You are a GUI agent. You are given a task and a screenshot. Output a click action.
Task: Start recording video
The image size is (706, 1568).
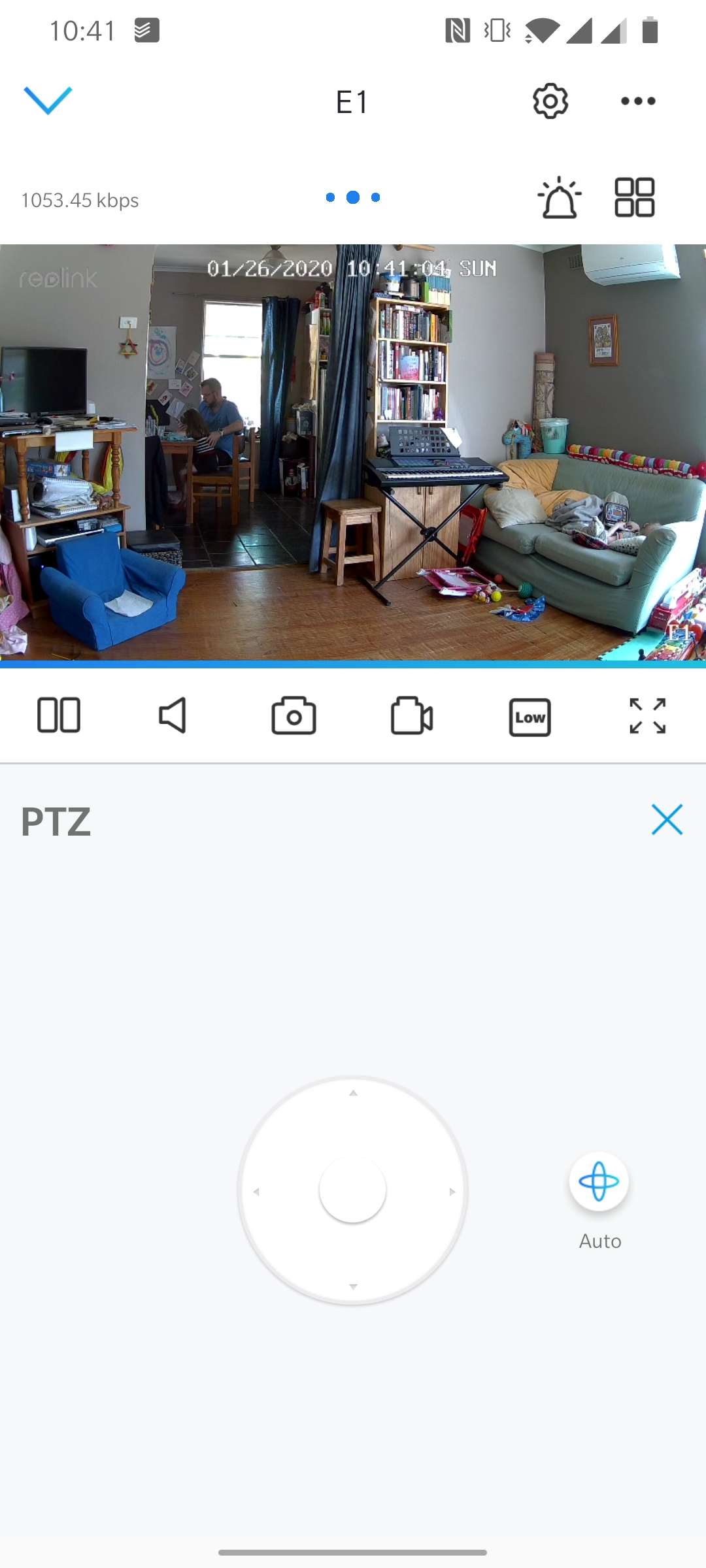pos(412,717)
